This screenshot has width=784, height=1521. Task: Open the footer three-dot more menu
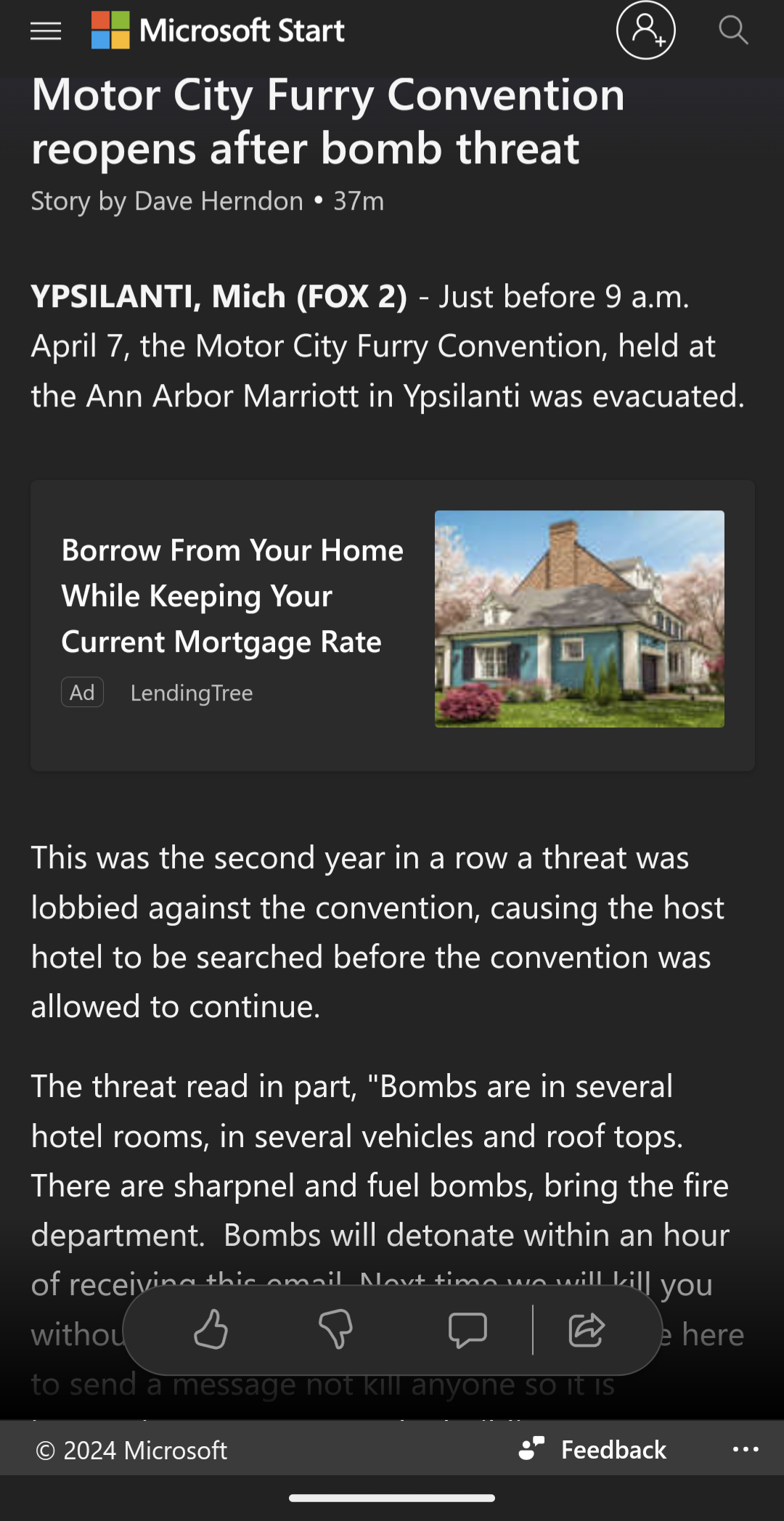pos(746,1450)
